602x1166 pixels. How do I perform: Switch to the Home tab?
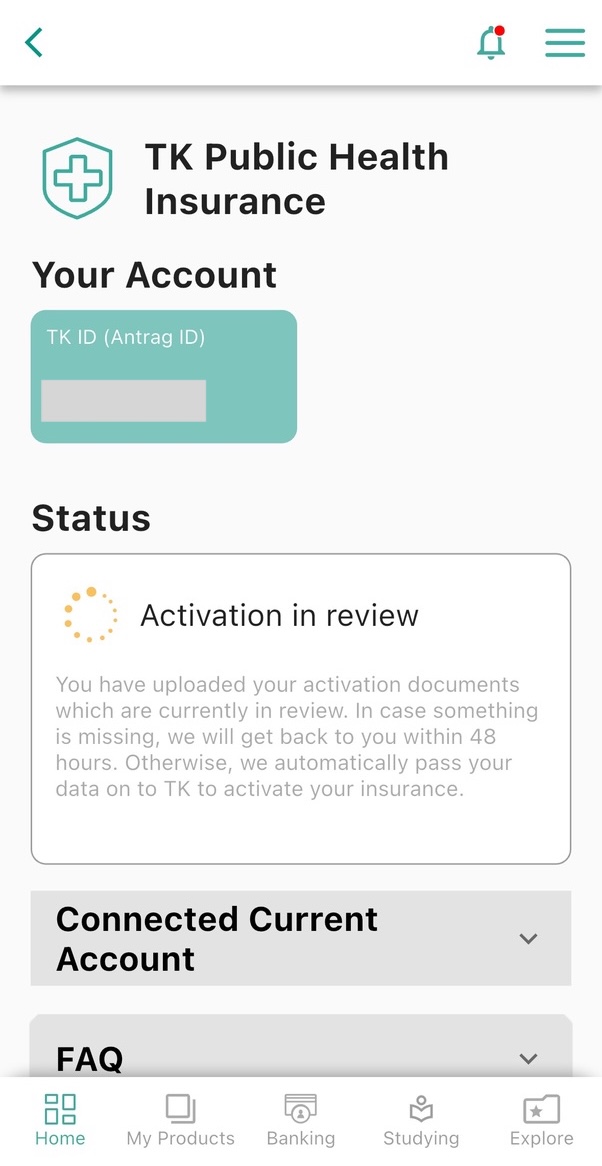click(60, 1119)
